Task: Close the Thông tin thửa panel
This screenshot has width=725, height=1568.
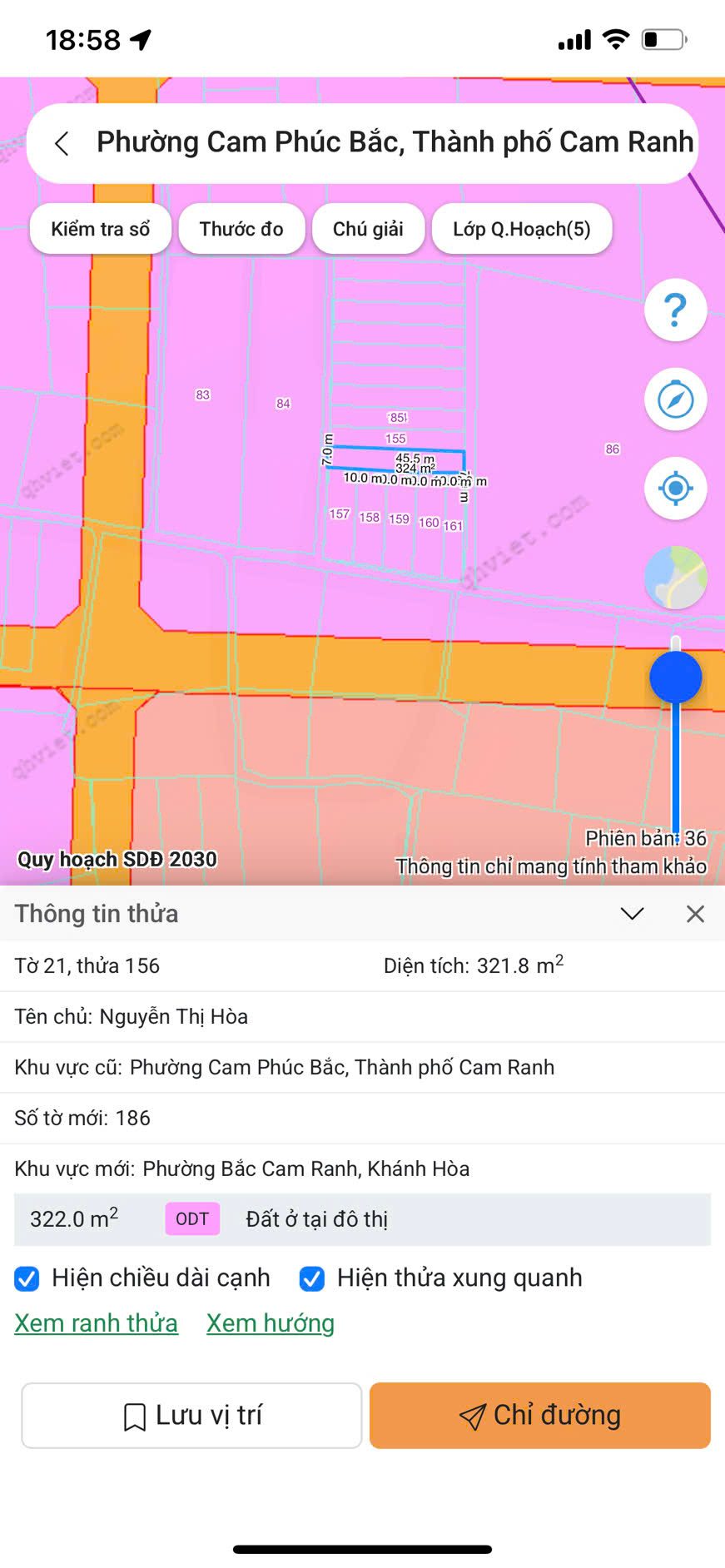Action: [696, 914]
